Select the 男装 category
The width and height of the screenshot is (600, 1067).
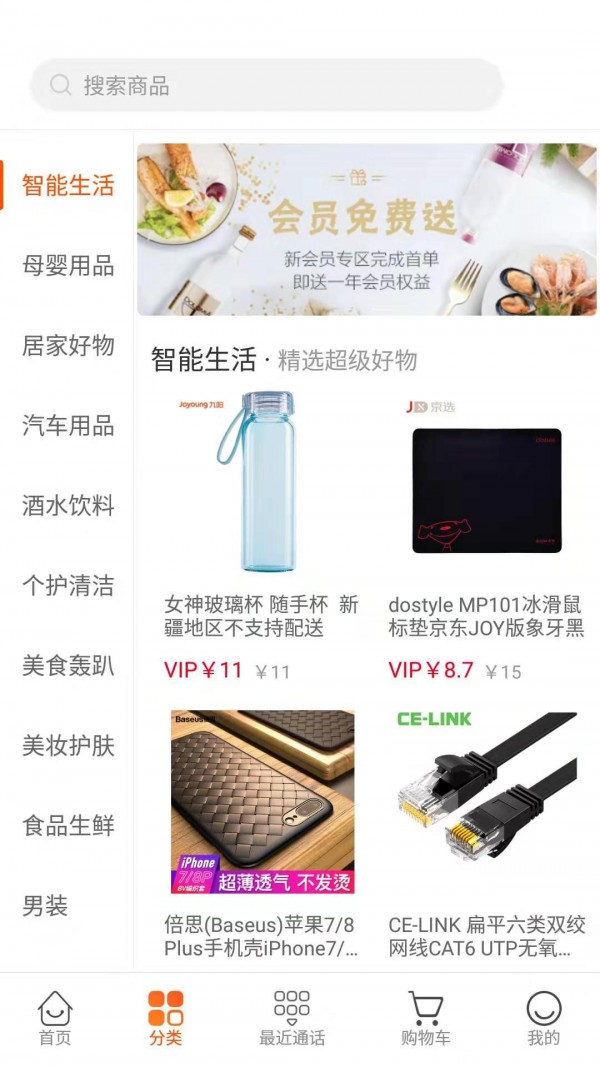pos(46,906)
